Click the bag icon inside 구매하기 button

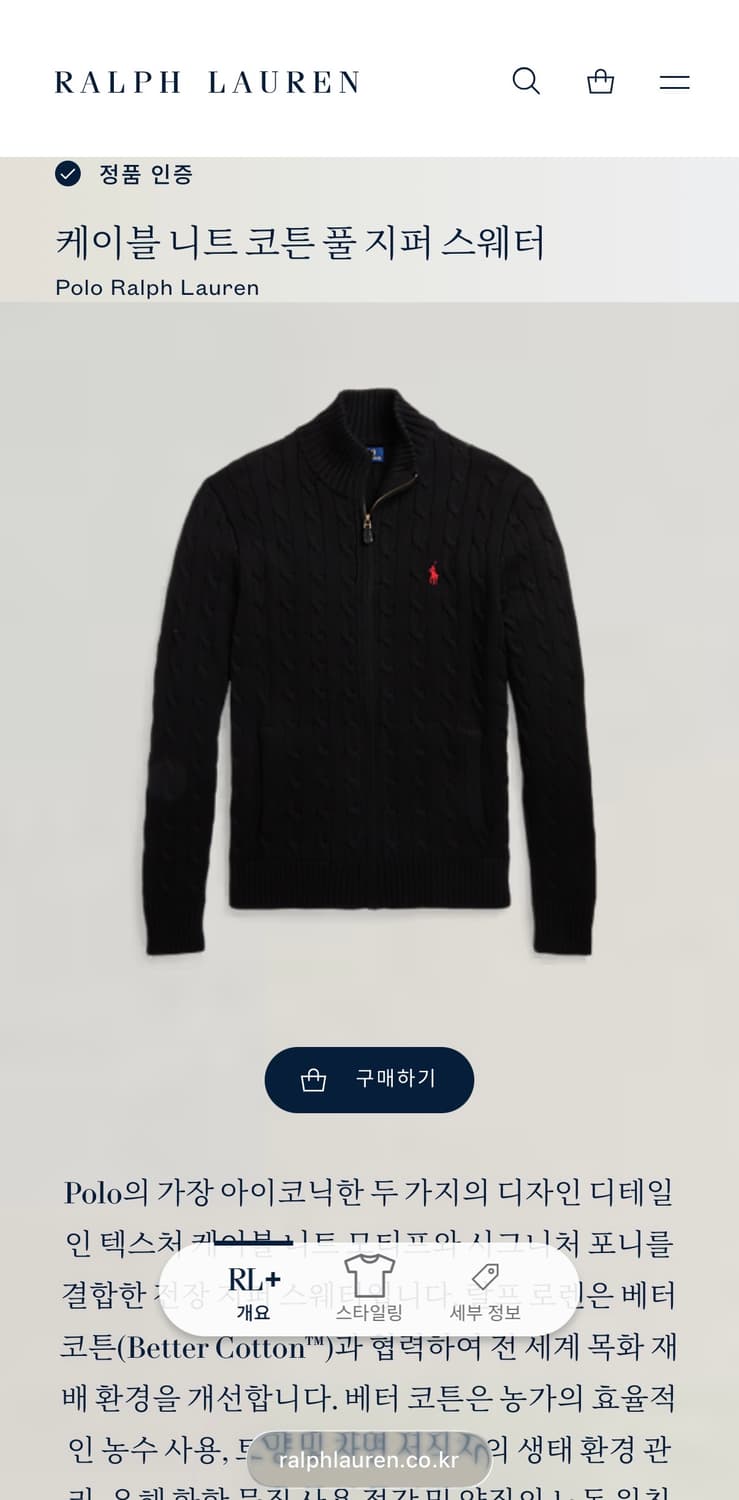point(313,1080)
